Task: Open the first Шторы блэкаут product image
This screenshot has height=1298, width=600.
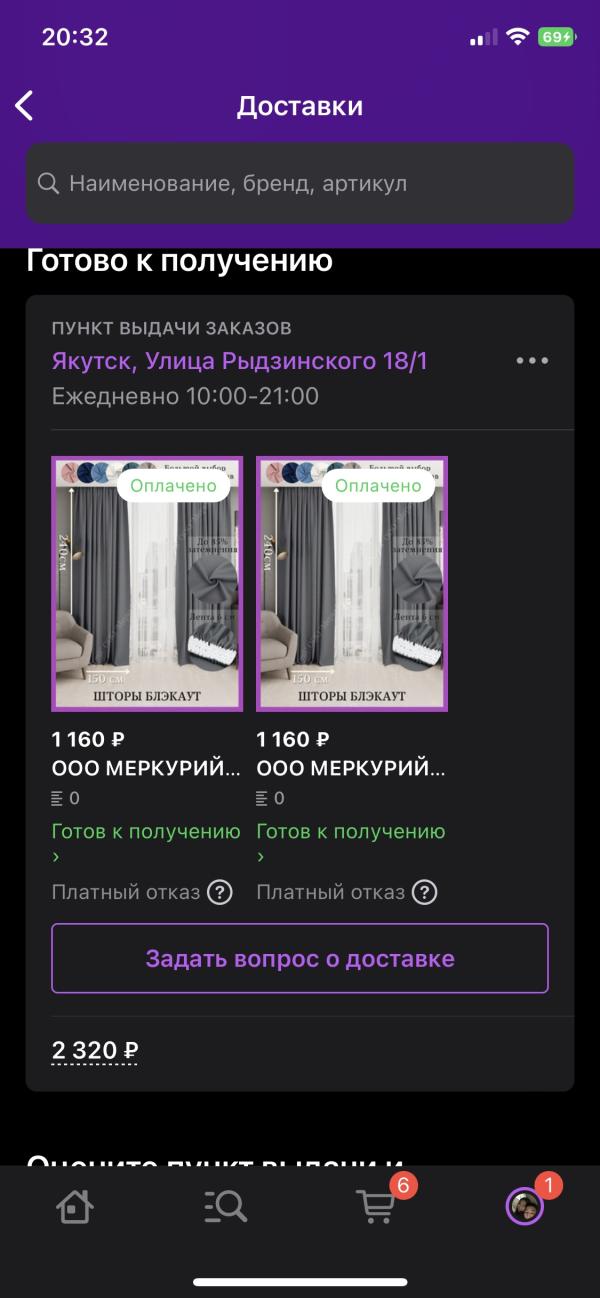Action: 147,584
